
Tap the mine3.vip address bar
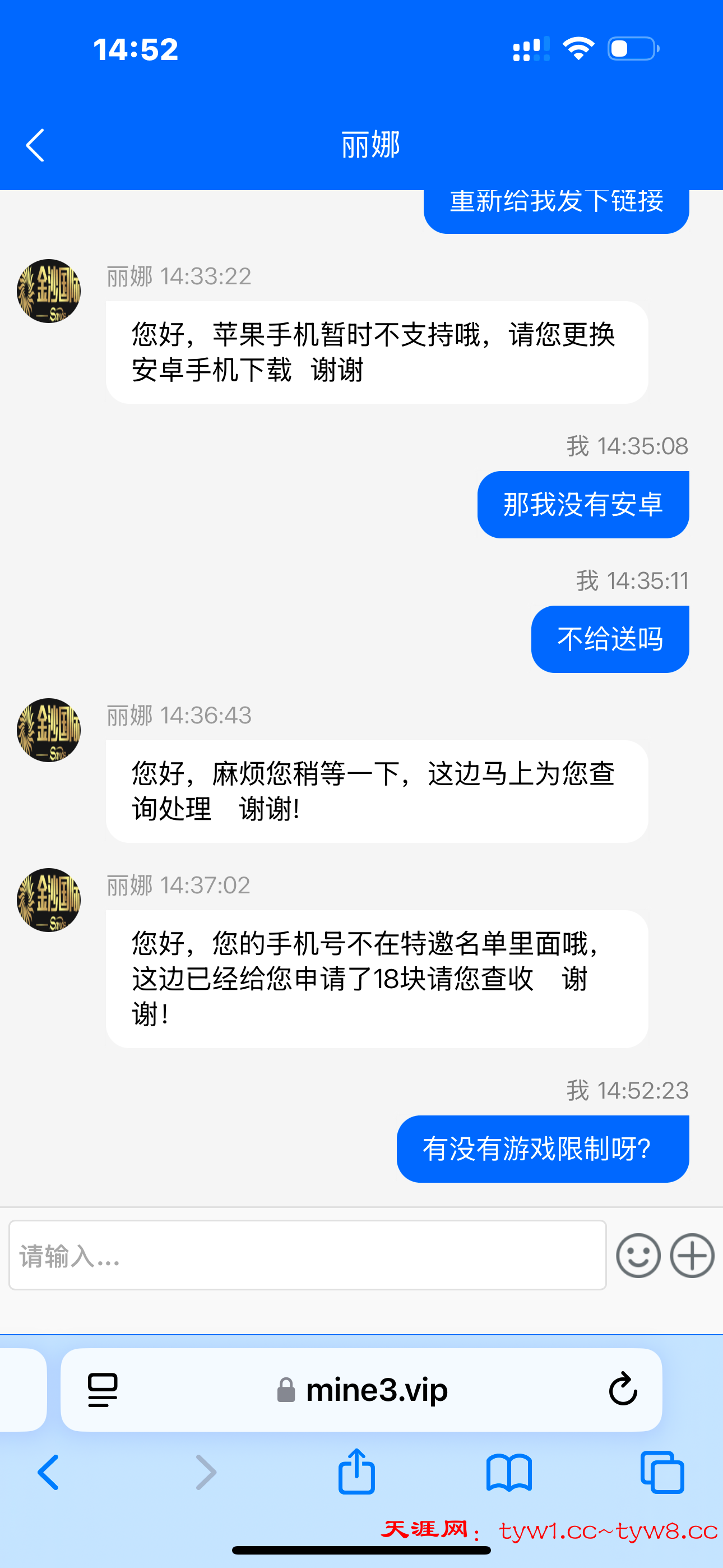361,1390
